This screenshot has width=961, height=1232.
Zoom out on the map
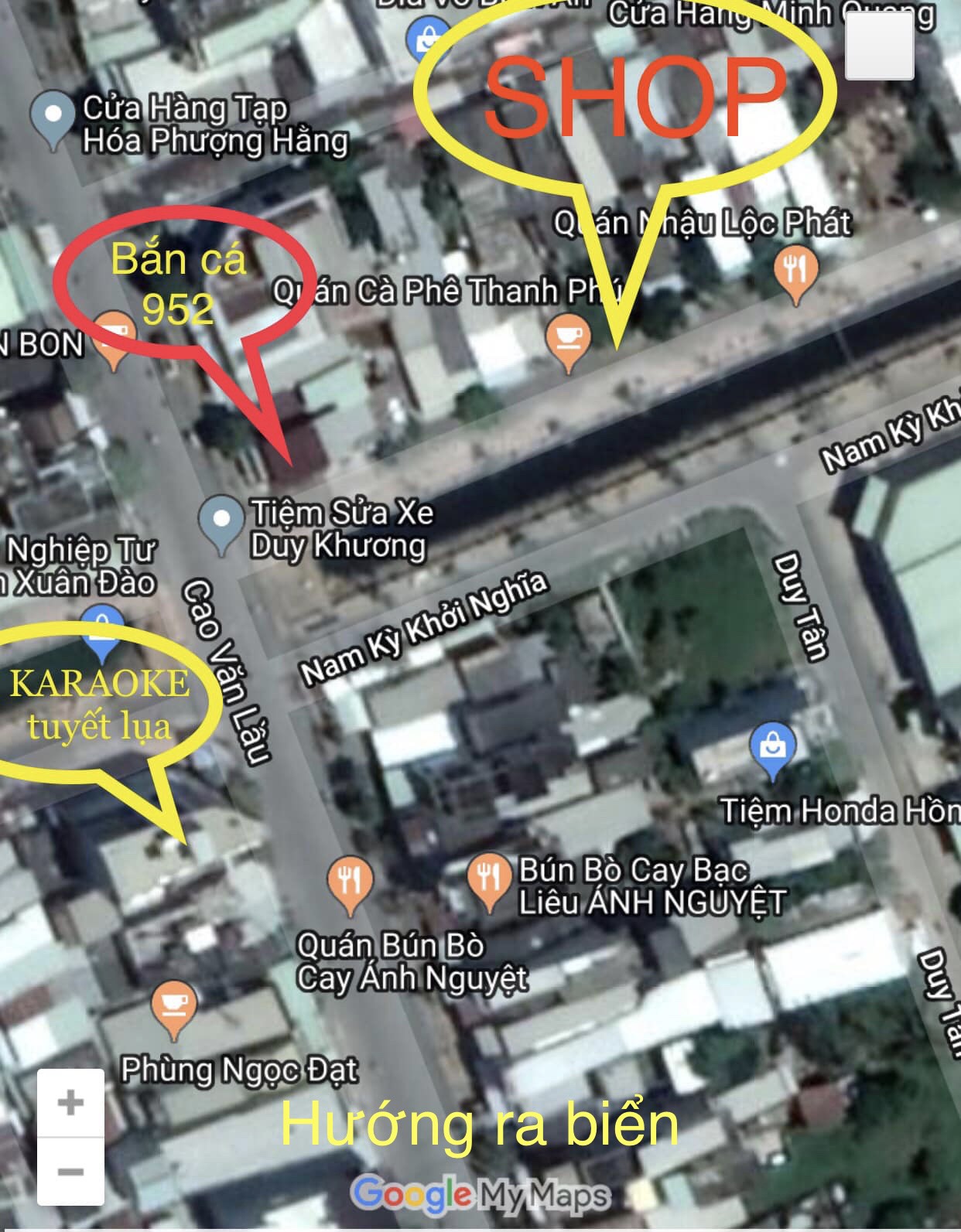click(x=70, y=1171)
